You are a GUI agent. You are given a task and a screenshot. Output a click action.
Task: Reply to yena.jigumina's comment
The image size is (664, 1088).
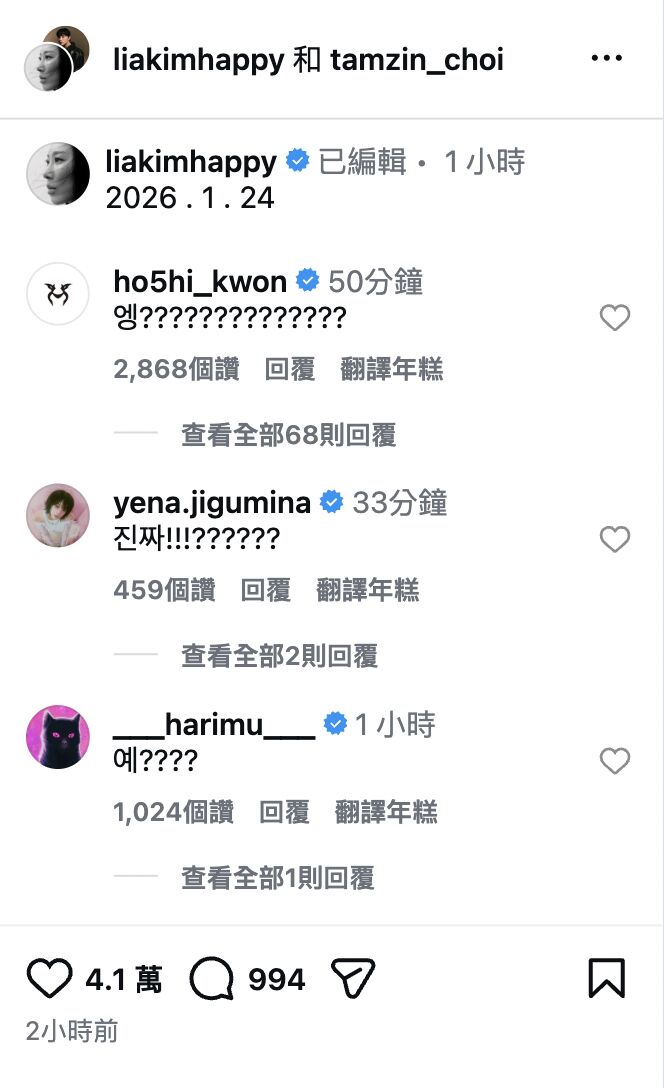(266, 591)
